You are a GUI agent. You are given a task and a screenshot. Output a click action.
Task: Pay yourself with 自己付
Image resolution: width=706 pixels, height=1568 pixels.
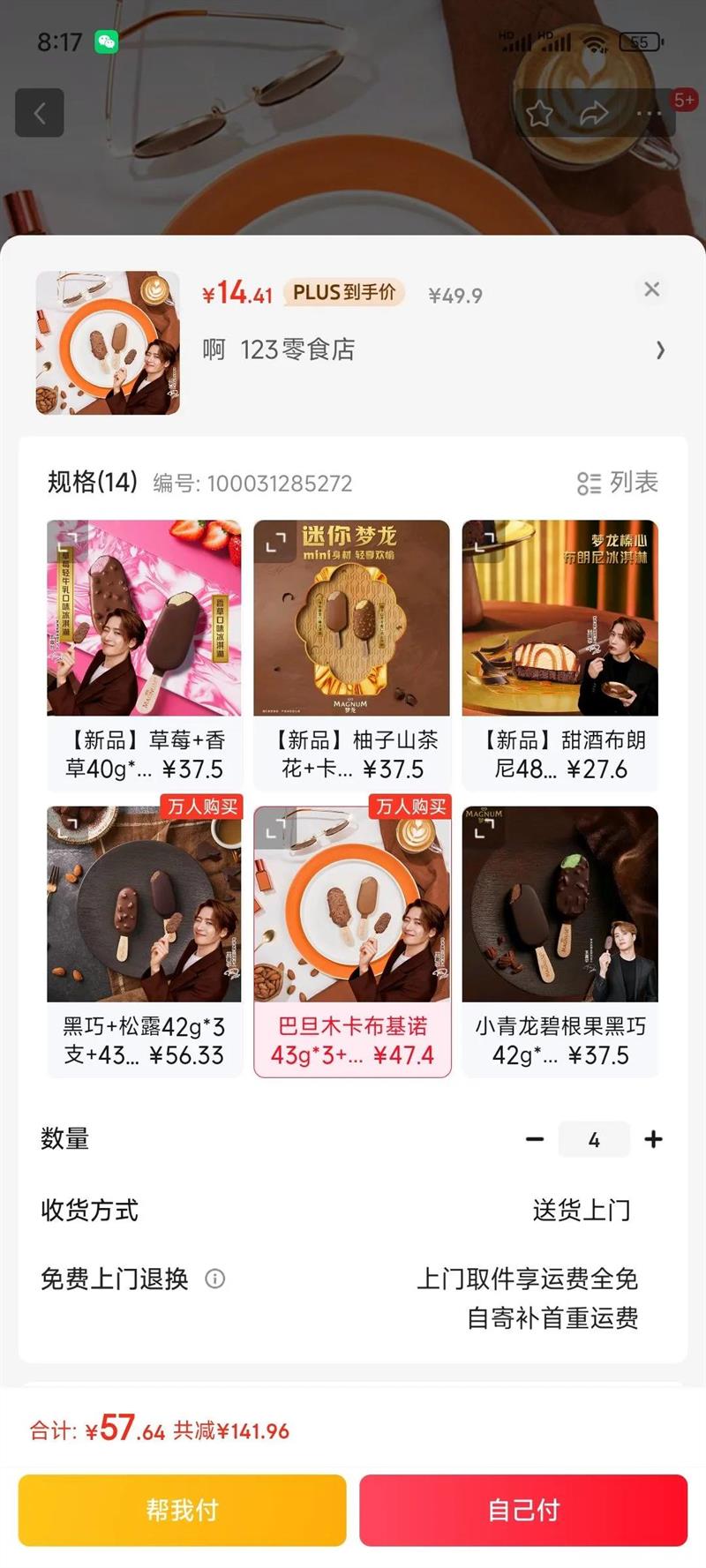523,1510
